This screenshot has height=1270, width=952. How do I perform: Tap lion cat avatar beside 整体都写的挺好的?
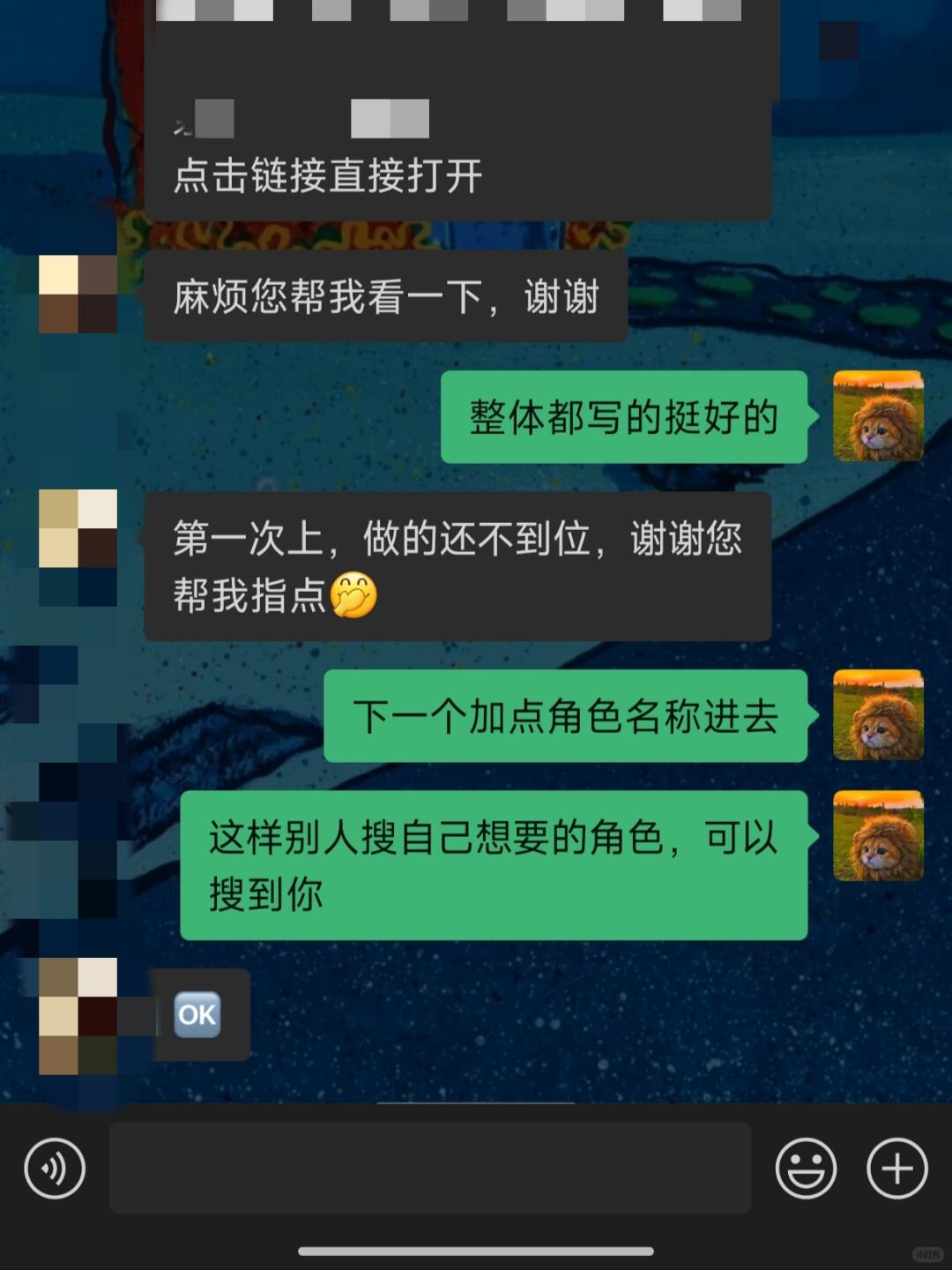(878, 416)
